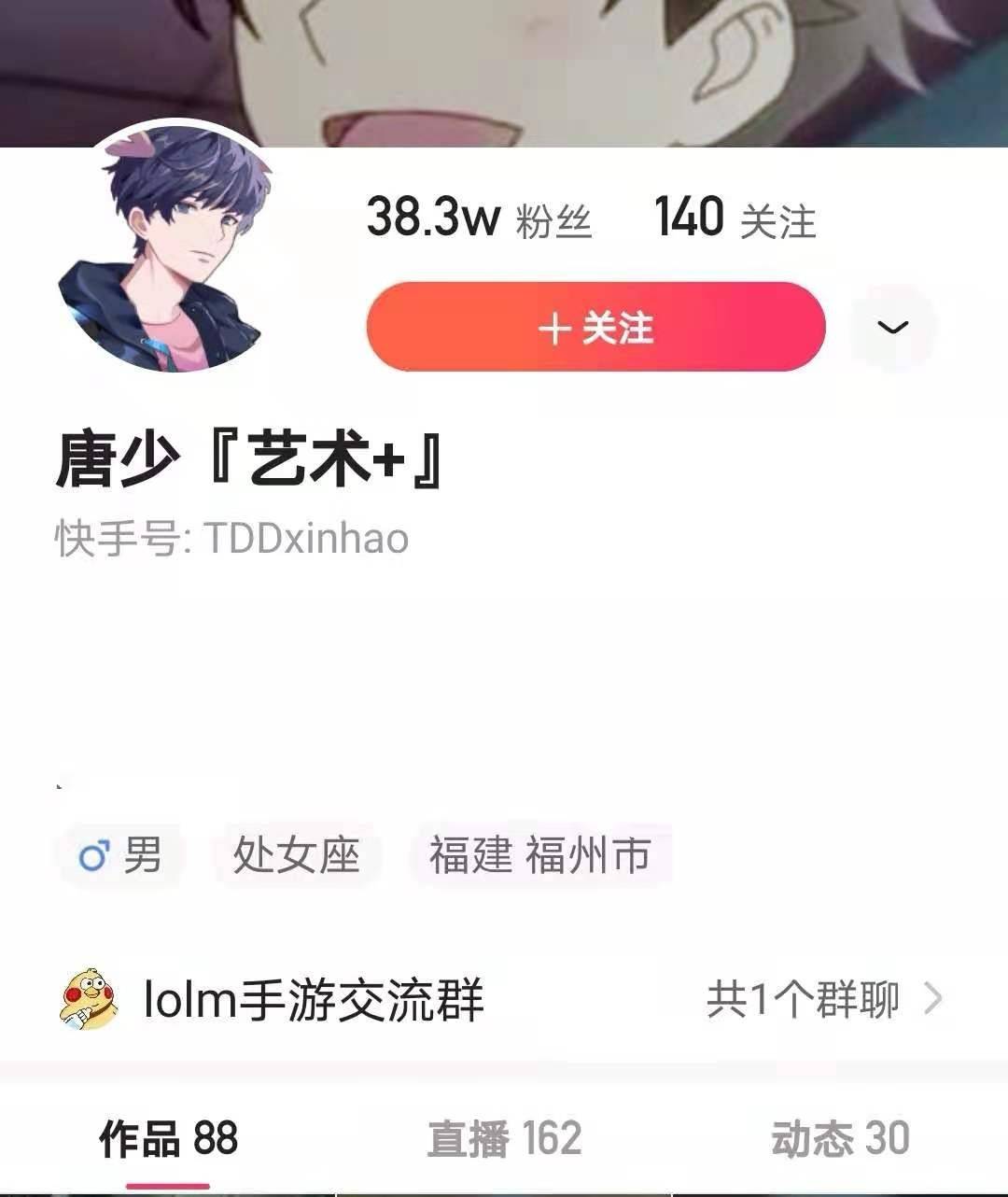The width and height of the screenshot is (1008, 1197).
Task: Open the lolm手游交流群 group chat row
Action: pyautogui.click(x=502, y=999)
